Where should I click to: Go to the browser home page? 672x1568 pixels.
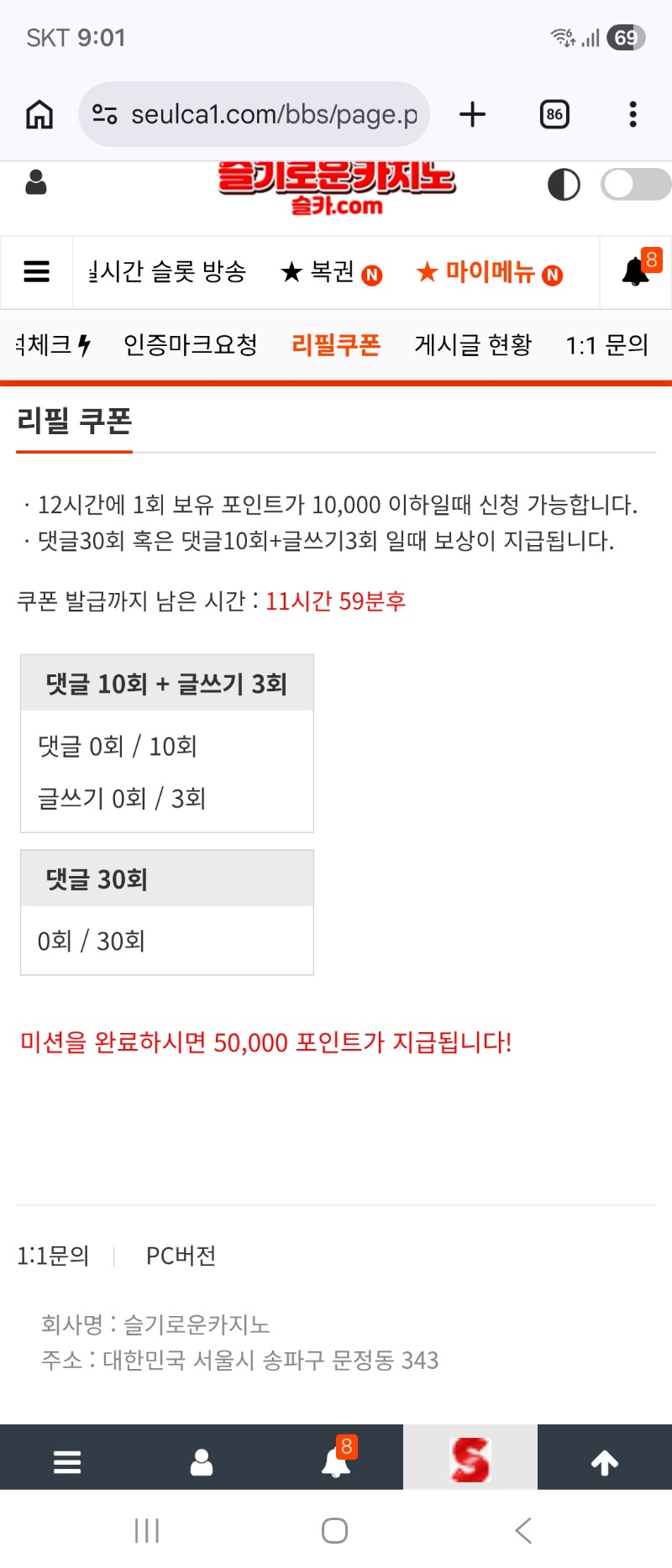tap(39, 114)
